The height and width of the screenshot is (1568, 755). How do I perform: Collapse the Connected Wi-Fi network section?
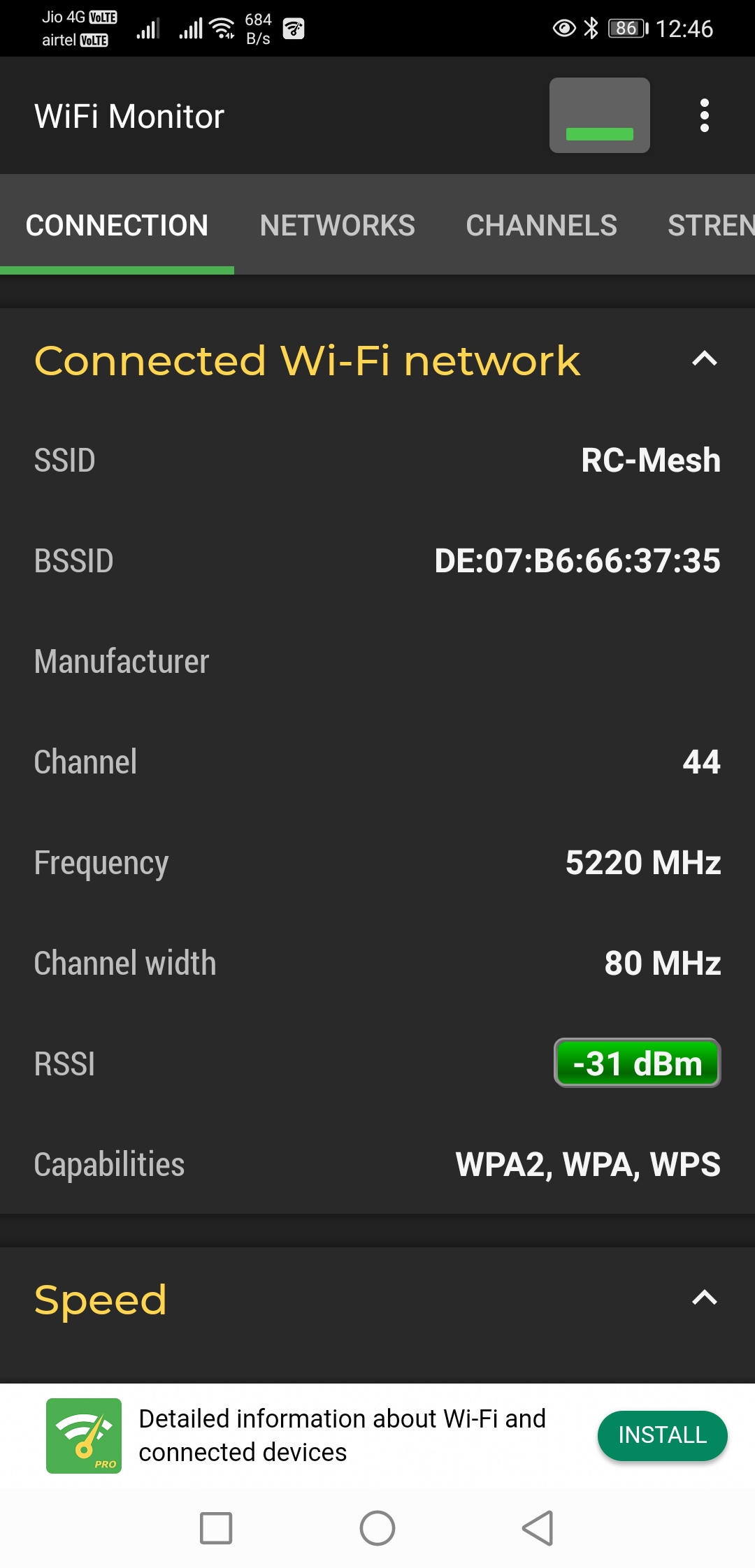(x=704, y=359)
